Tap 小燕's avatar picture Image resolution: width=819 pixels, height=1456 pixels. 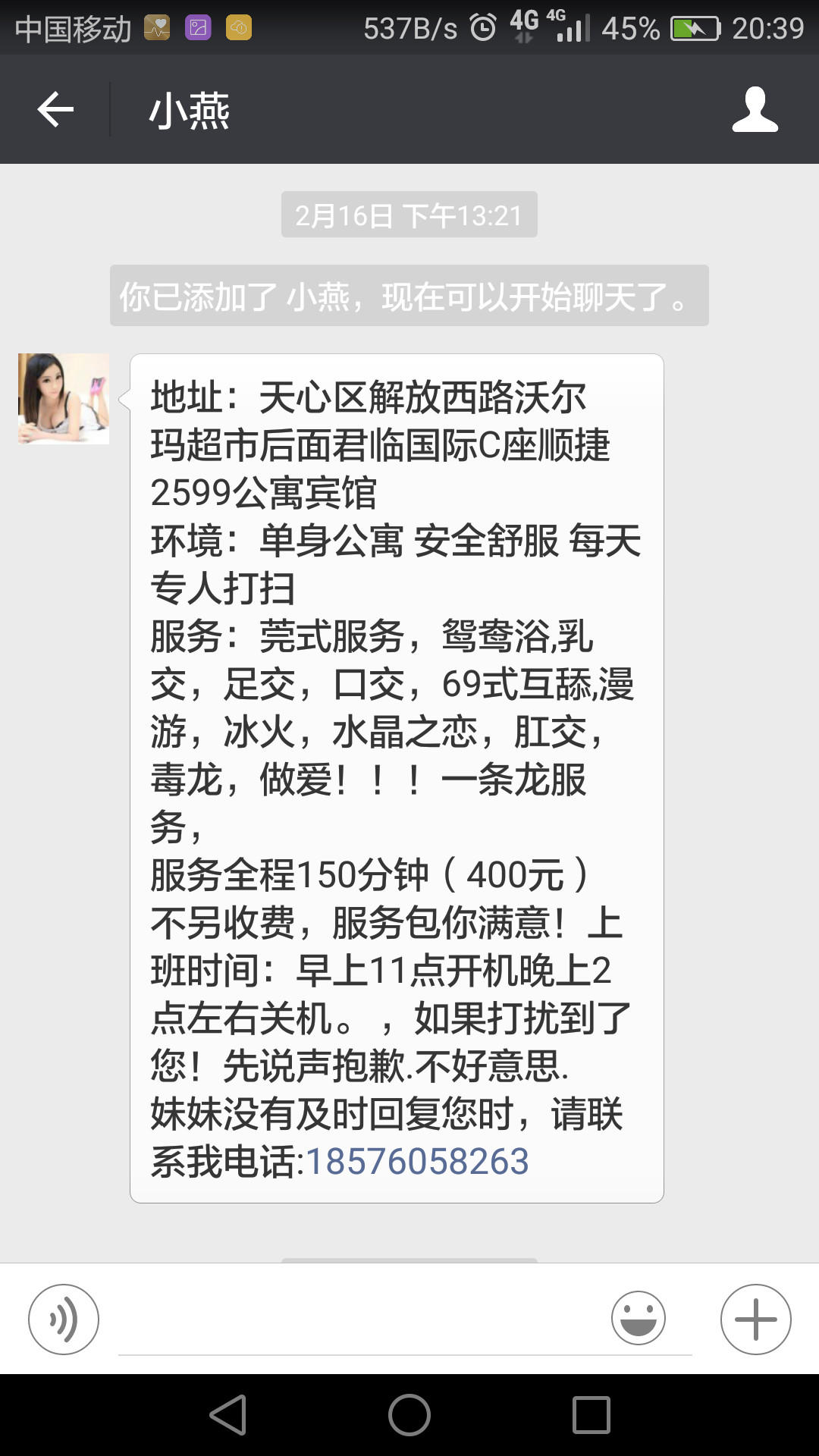click(64, 399)
